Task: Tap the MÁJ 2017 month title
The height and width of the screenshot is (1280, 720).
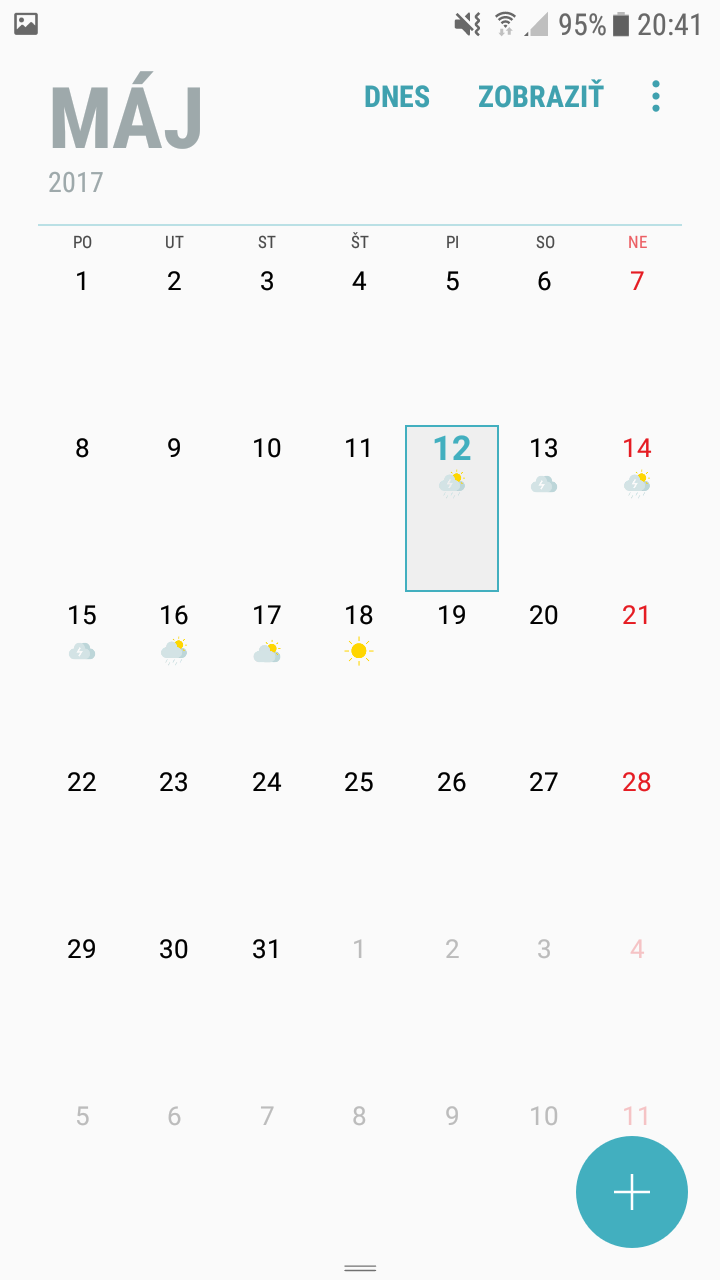Action: pyautogui.click(x=126, y=138)
